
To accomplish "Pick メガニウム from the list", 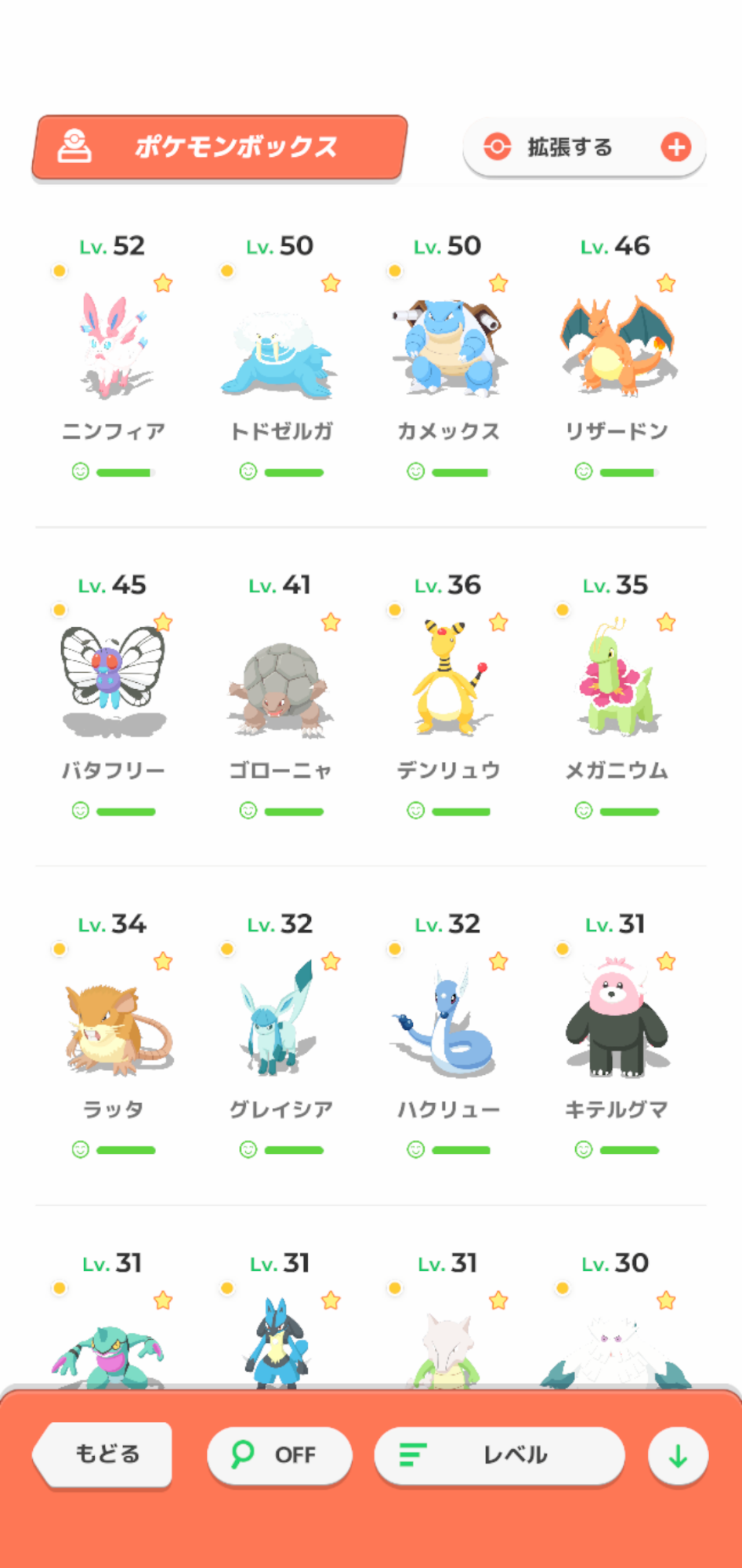I will coord(616,697).
